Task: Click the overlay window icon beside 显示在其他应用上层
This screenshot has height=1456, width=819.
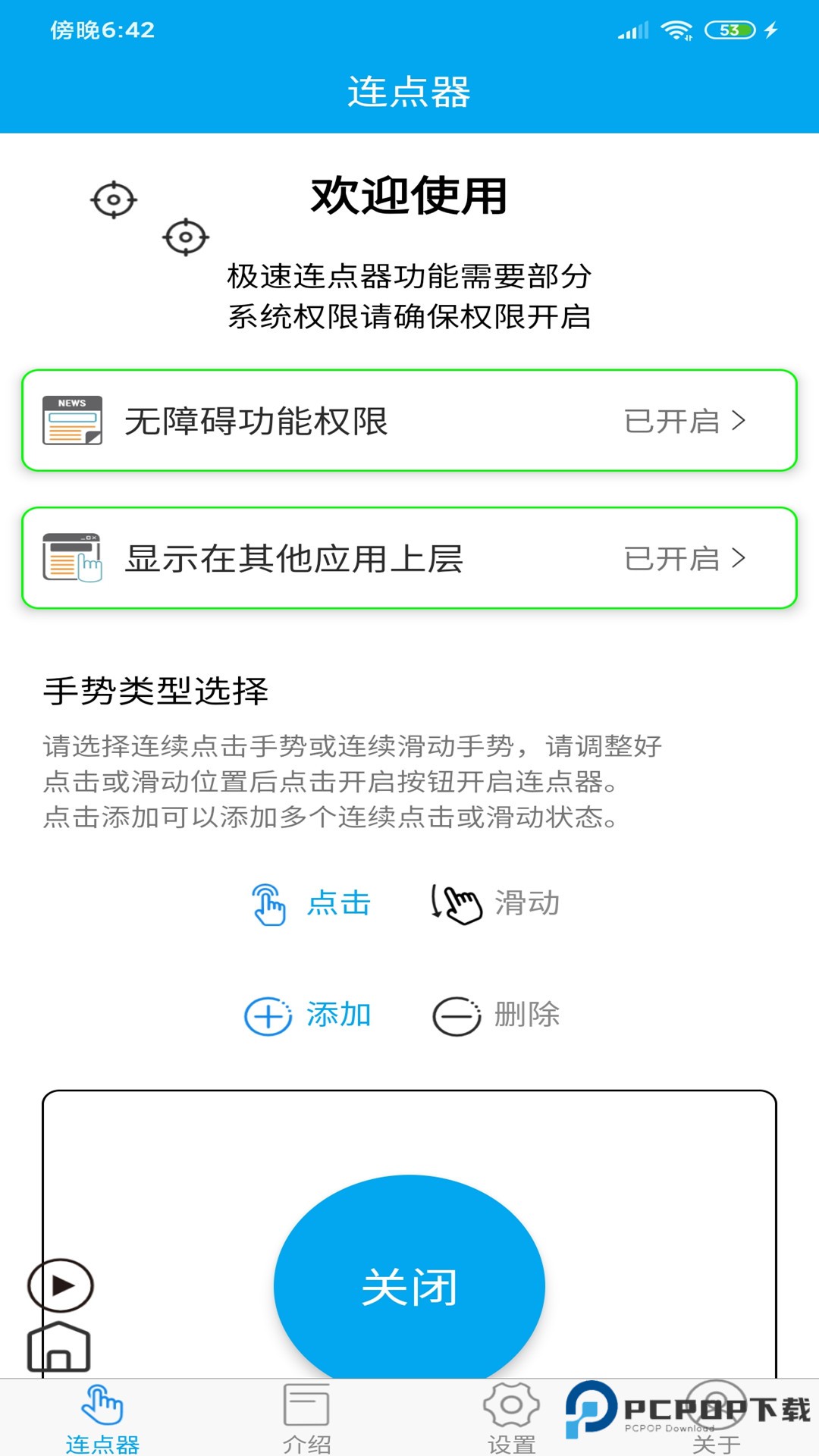Action: (x=72, y=557)
